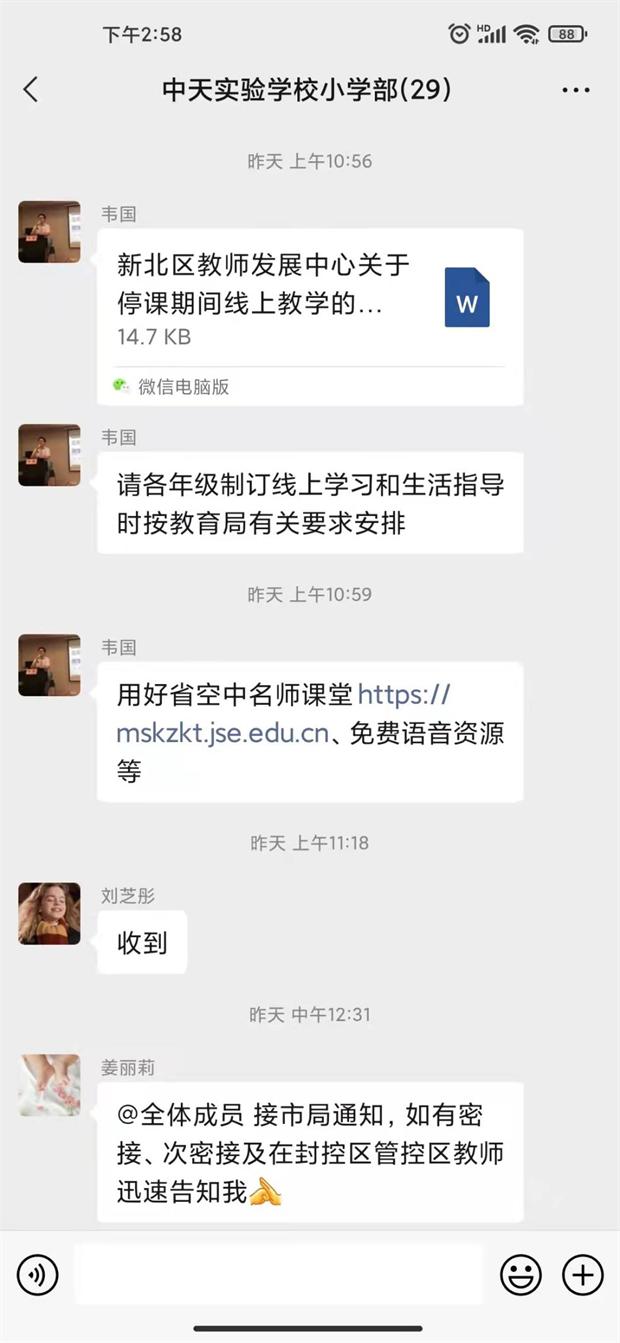Open the three-dot chat info menu
Screen dimensions: 620x1343
pyautogui.click(x=576, y=90)
